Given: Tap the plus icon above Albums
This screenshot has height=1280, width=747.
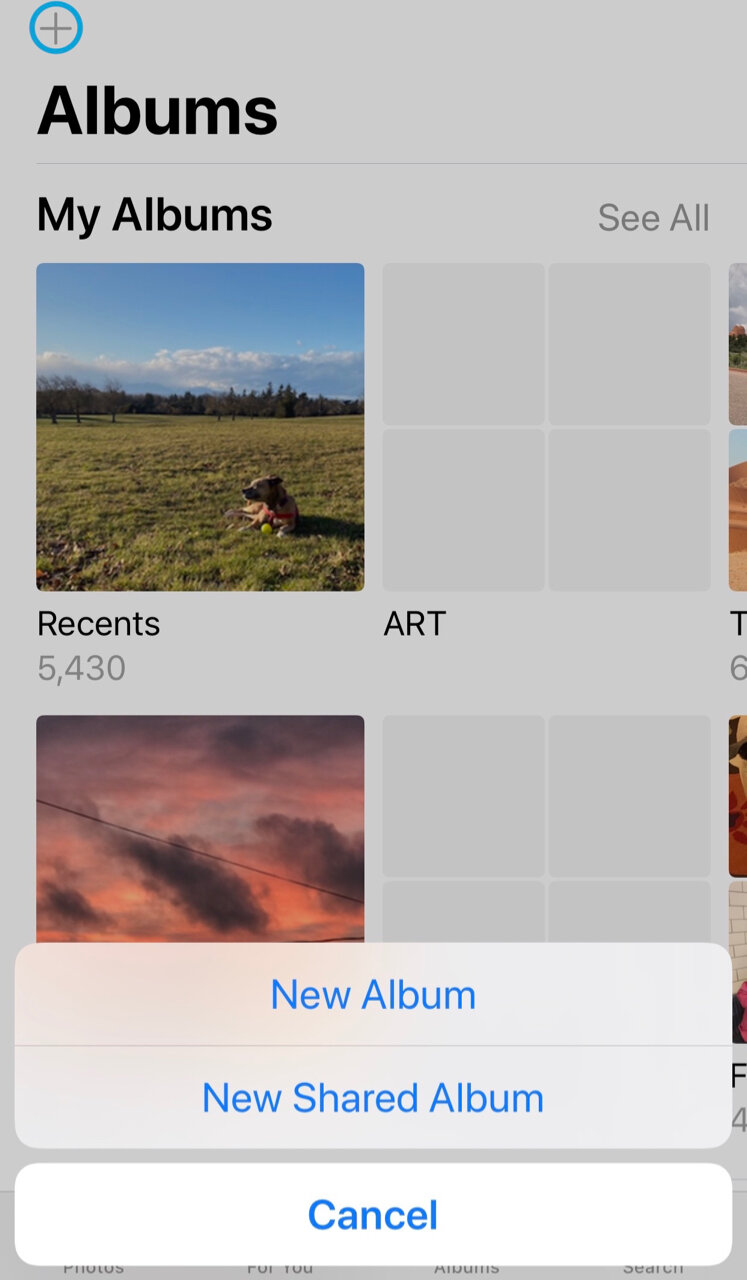Looking at the screenshot, I should click(56, 28).
